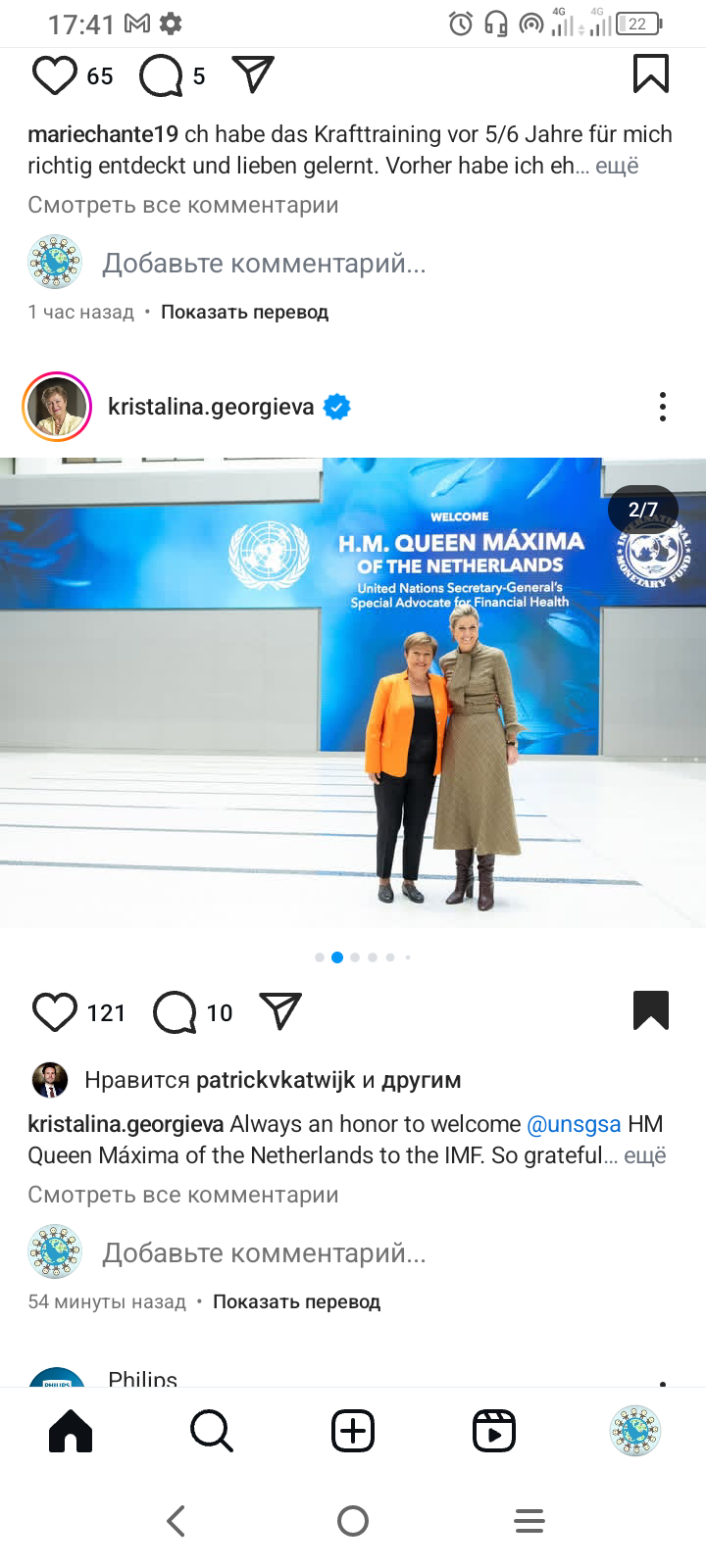
Task: Go back with the system back button
Action: [x=176, y=1521]
